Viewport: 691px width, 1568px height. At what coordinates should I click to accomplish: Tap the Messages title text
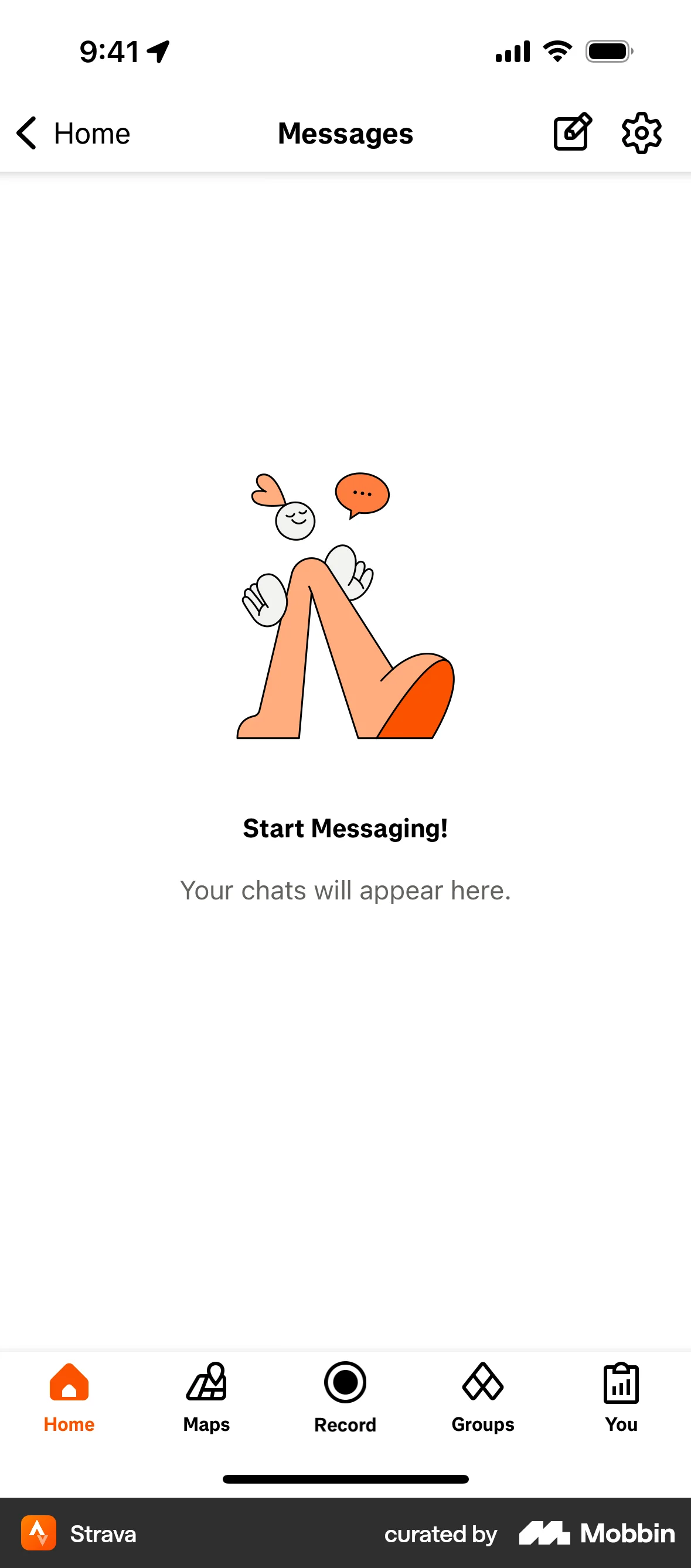(345, 132)
